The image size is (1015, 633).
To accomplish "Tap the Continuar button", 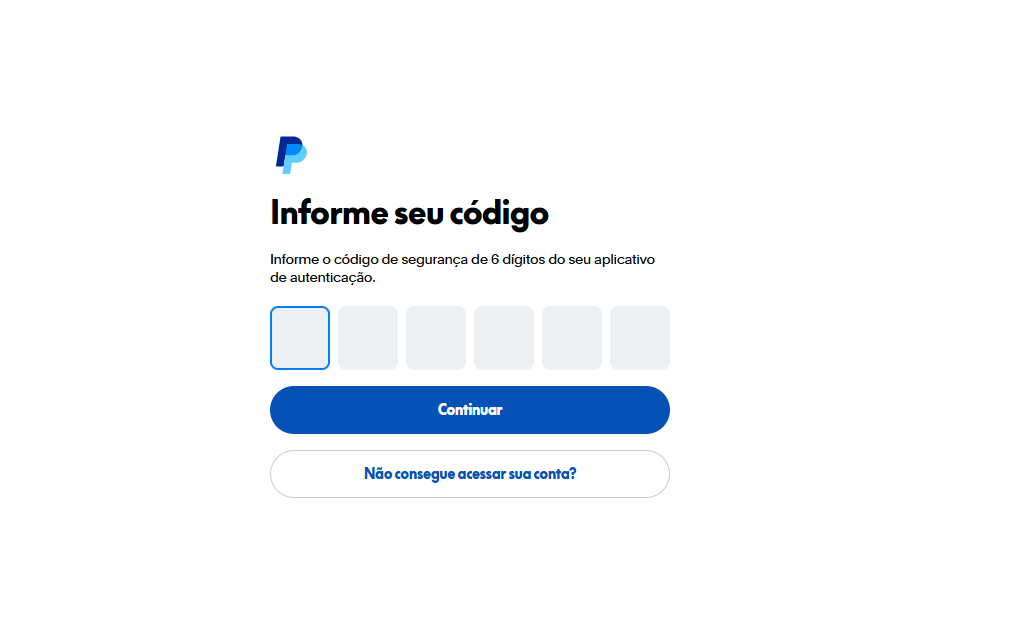I will click(470, 410).
